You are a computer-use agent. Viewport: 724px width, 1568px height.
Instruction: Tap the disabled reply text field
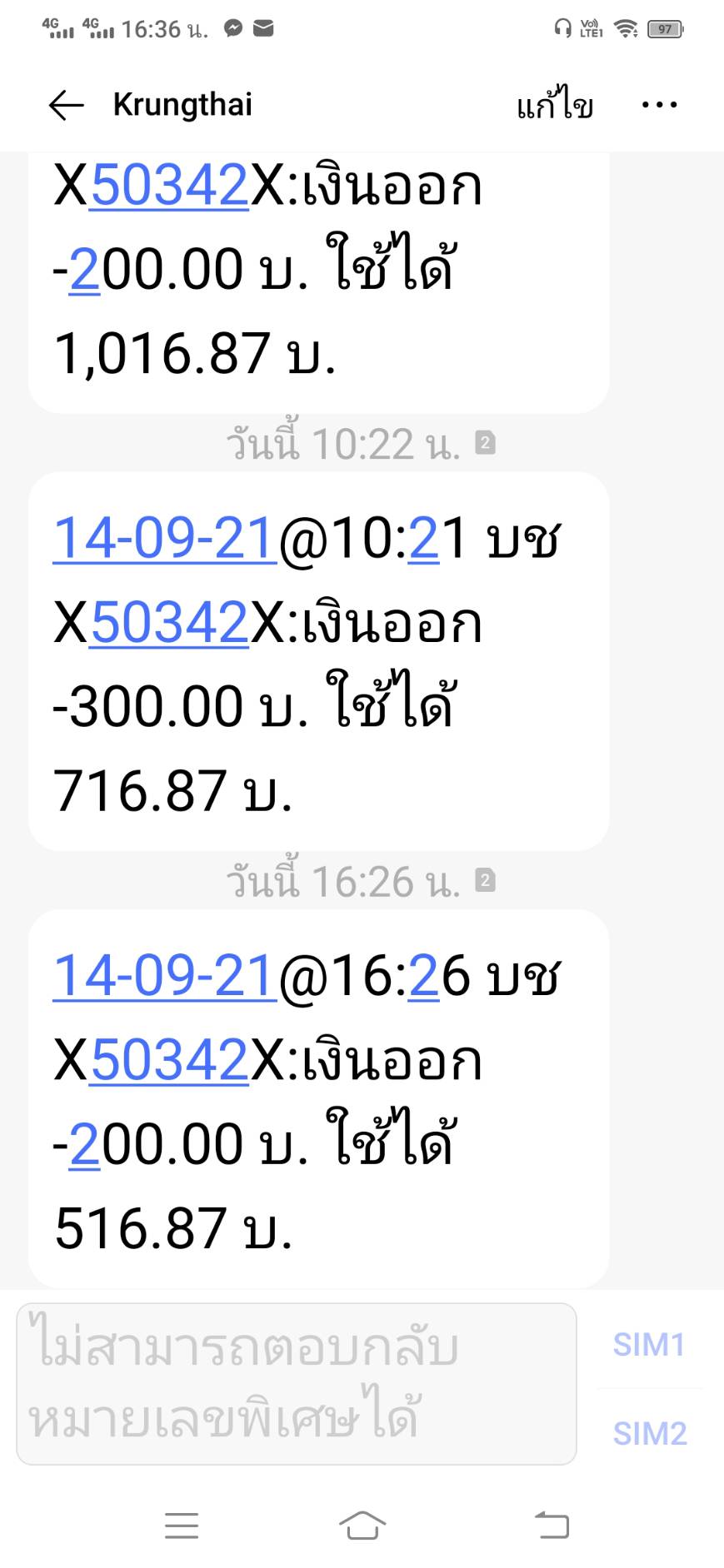tap(297, 1384)
